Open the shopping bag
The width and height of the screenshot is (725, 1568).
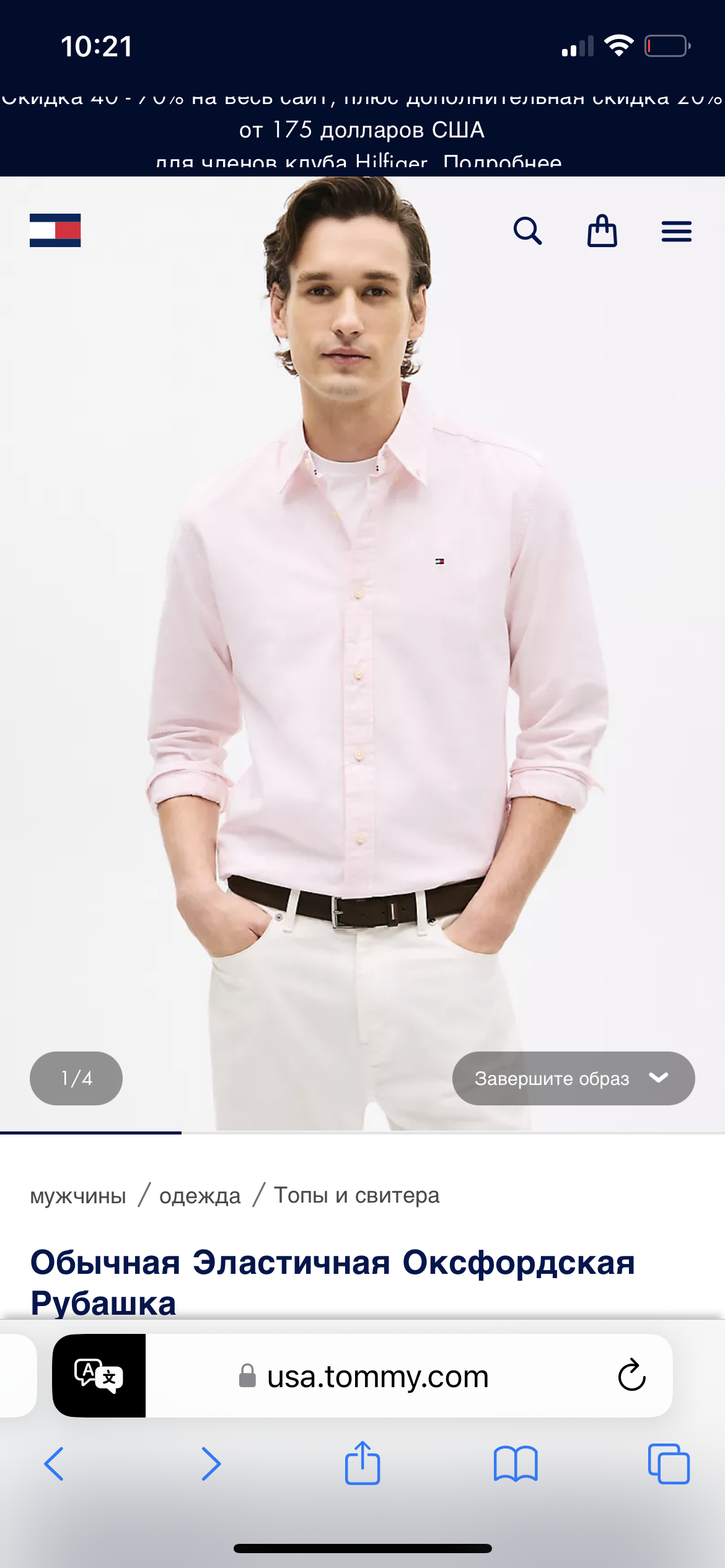click(x=602, y=232)
